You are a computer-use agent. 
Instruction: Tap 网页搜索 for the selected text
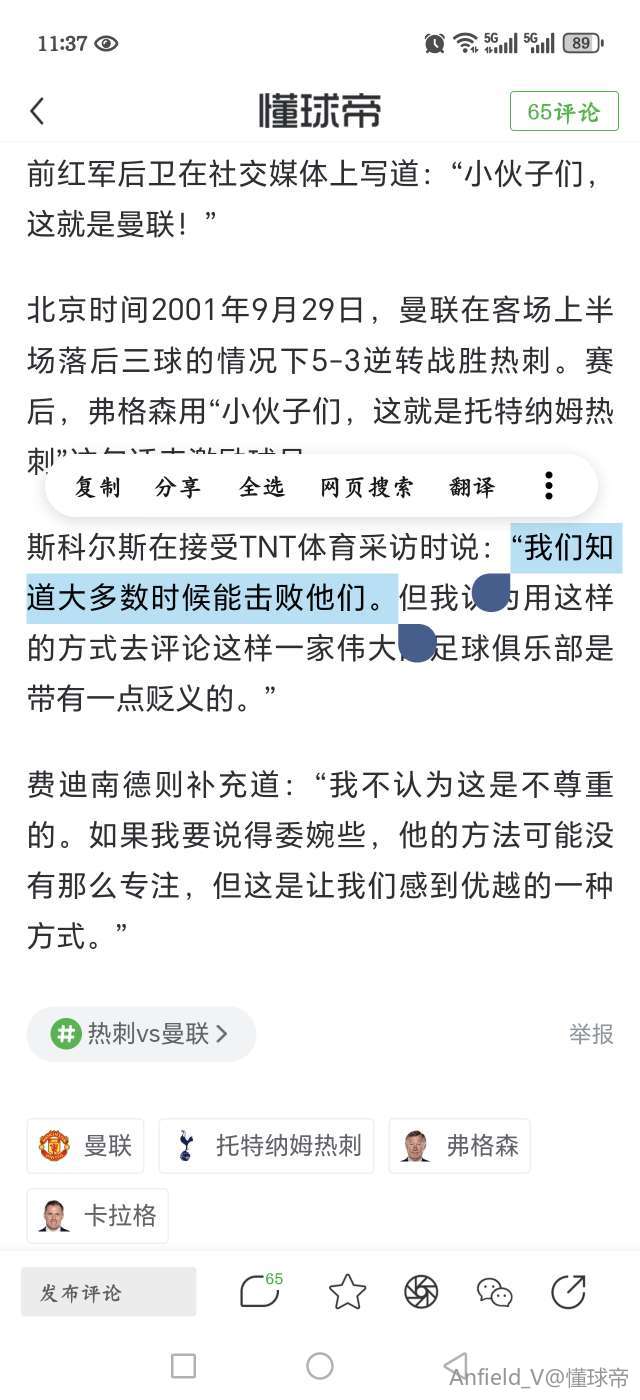click(x=367, y=487)
